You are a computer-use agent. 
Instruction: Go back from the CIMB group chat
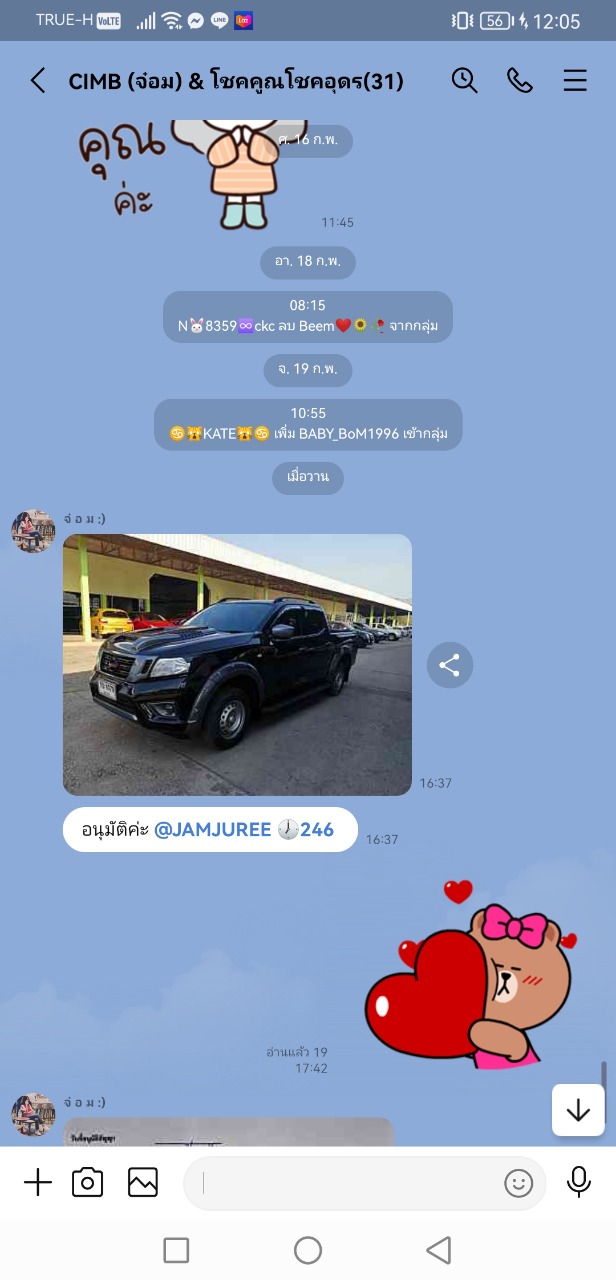coord(38,81)
